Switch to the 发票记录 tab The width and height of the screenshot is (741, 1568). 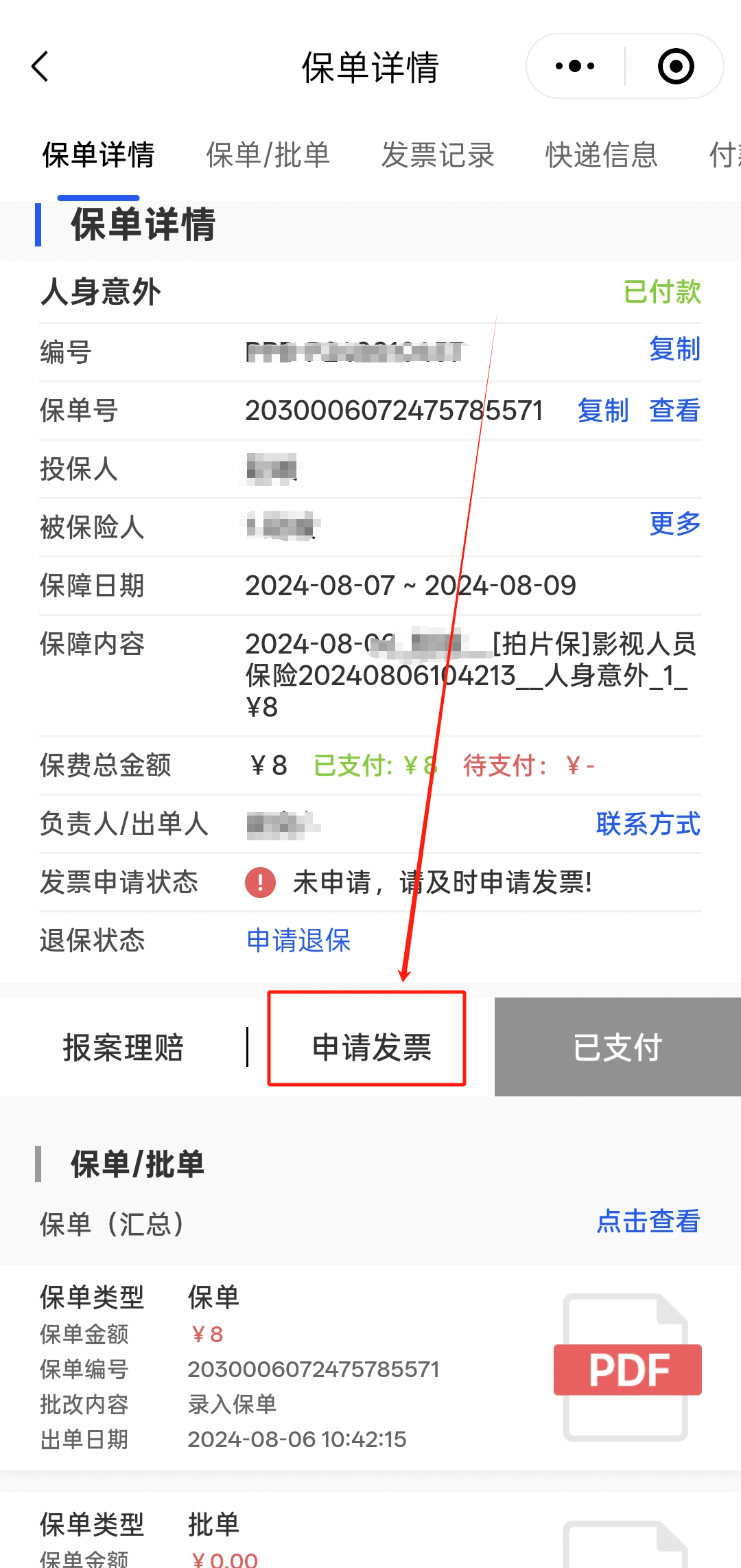(x=438, y=154)
